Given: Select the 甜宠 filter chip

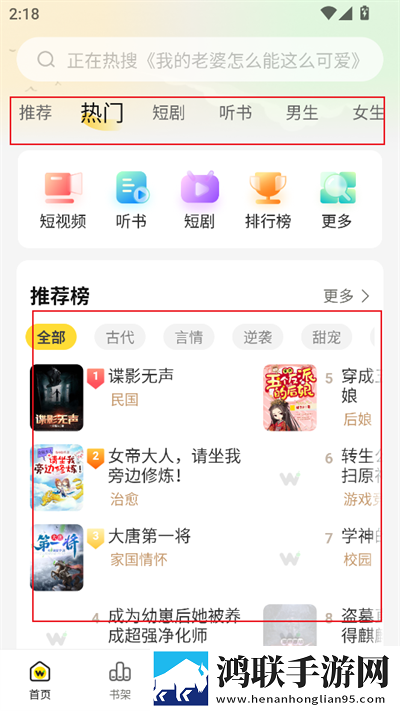Looking at the screenshot, I should tap(327, 337).
